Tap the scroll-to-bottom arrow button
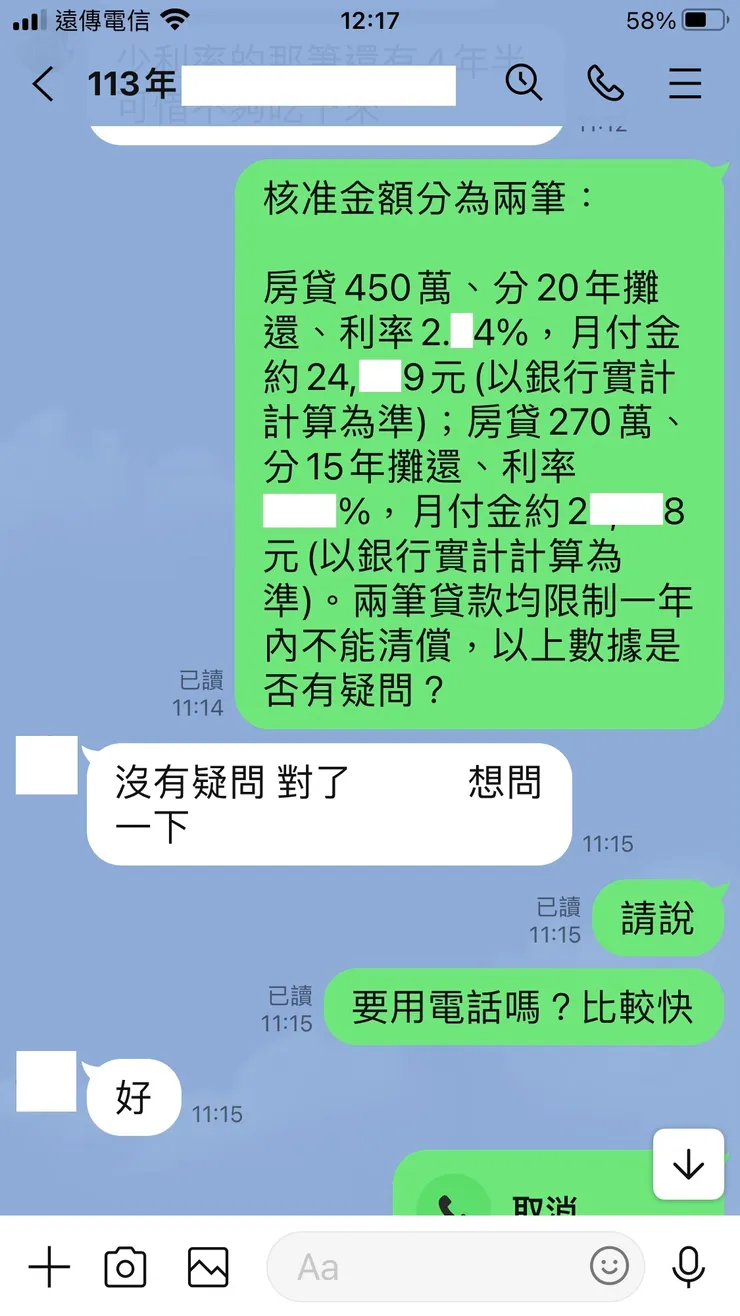740x1316 pixels. point(688,1165)
